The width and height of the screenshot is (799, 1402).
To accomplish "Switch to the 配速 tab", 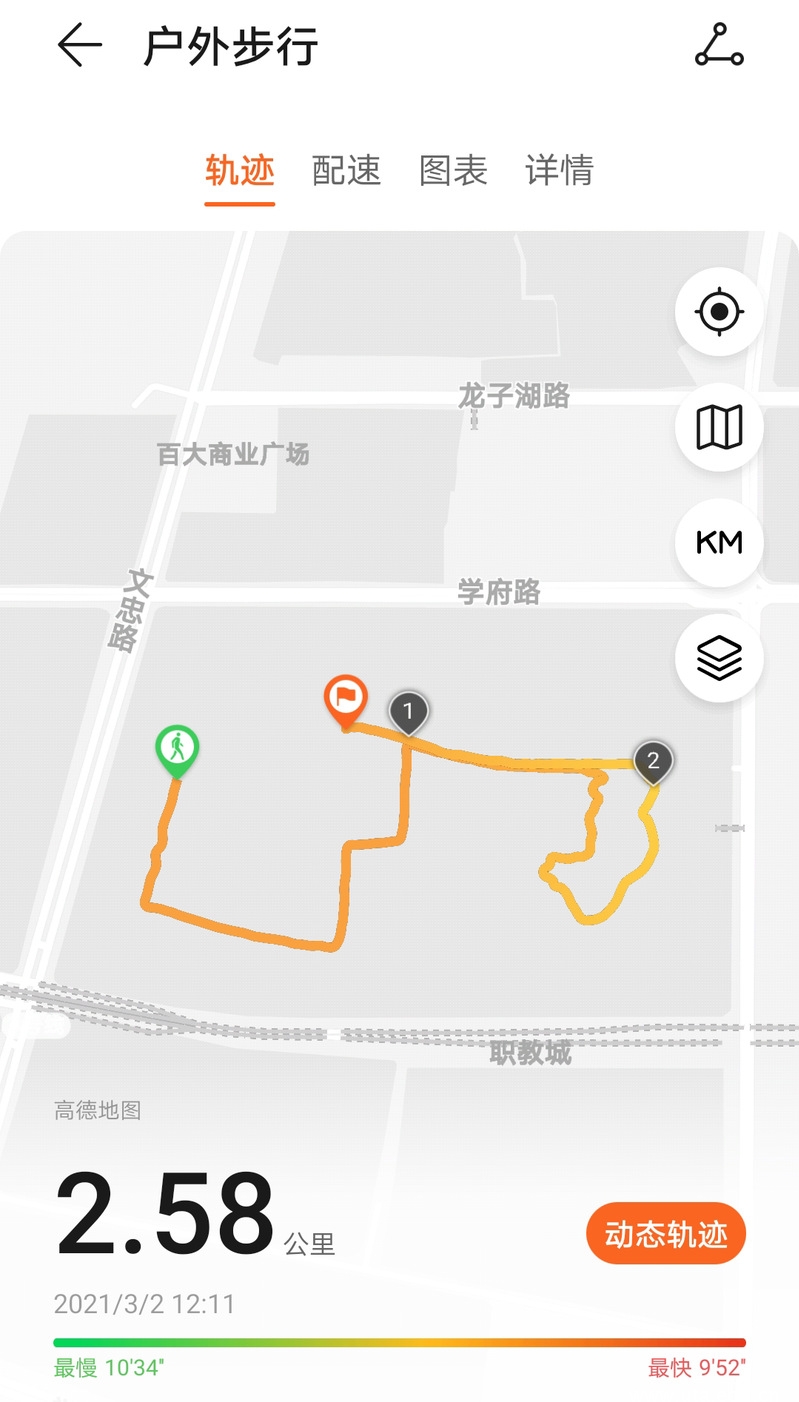I will coord(347,170).
